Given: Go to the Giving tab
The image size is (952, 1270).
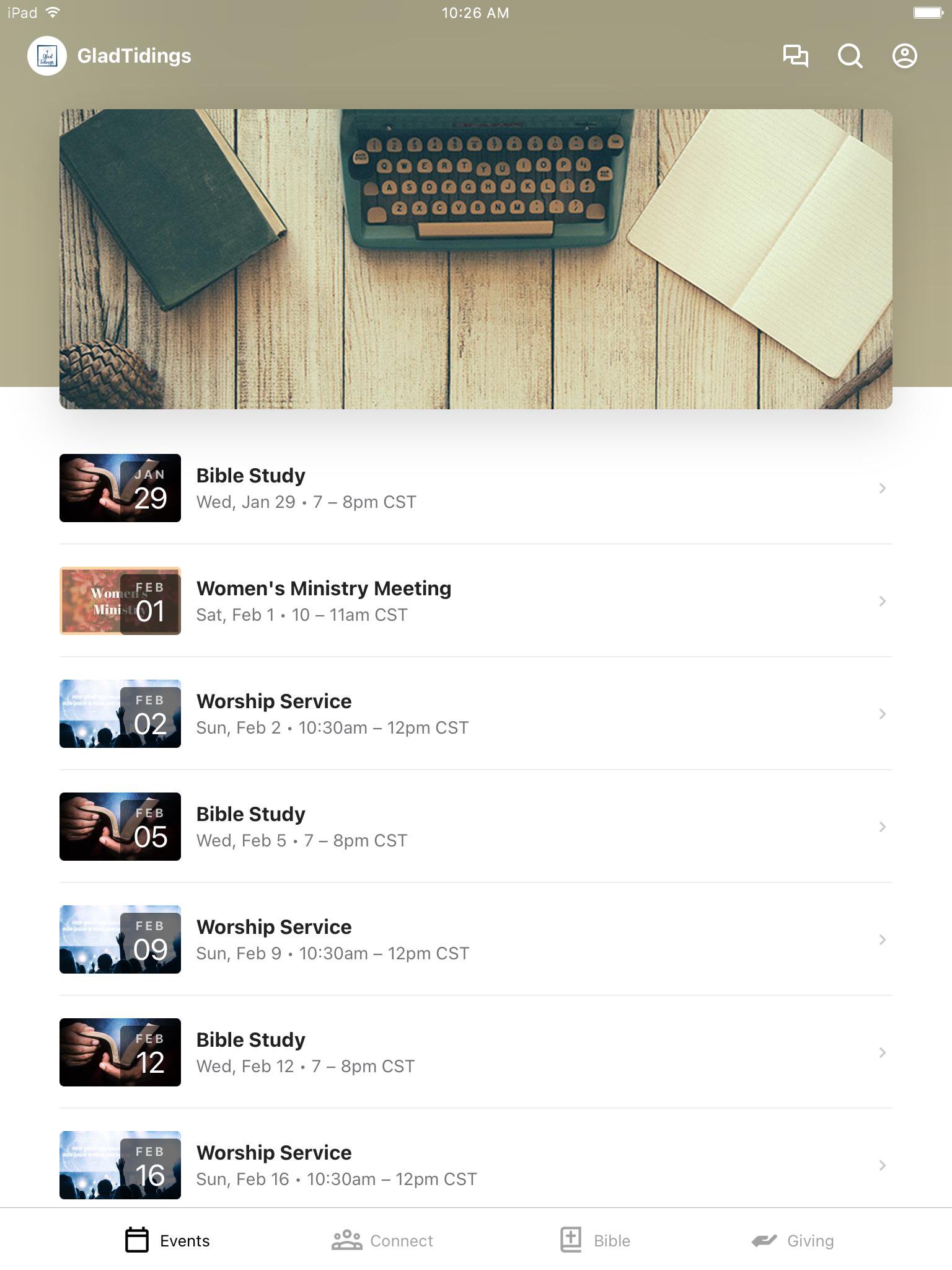Looking at the screenshot, I should pyautogui.click(x=793, y=1240).
